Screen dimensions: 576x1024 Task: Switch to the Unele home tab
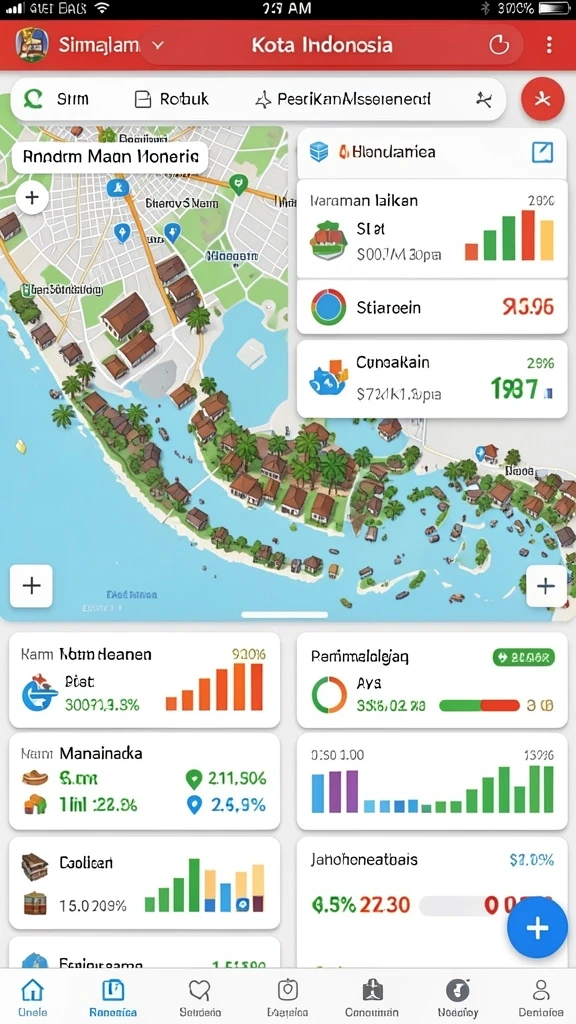coord(33,997)
